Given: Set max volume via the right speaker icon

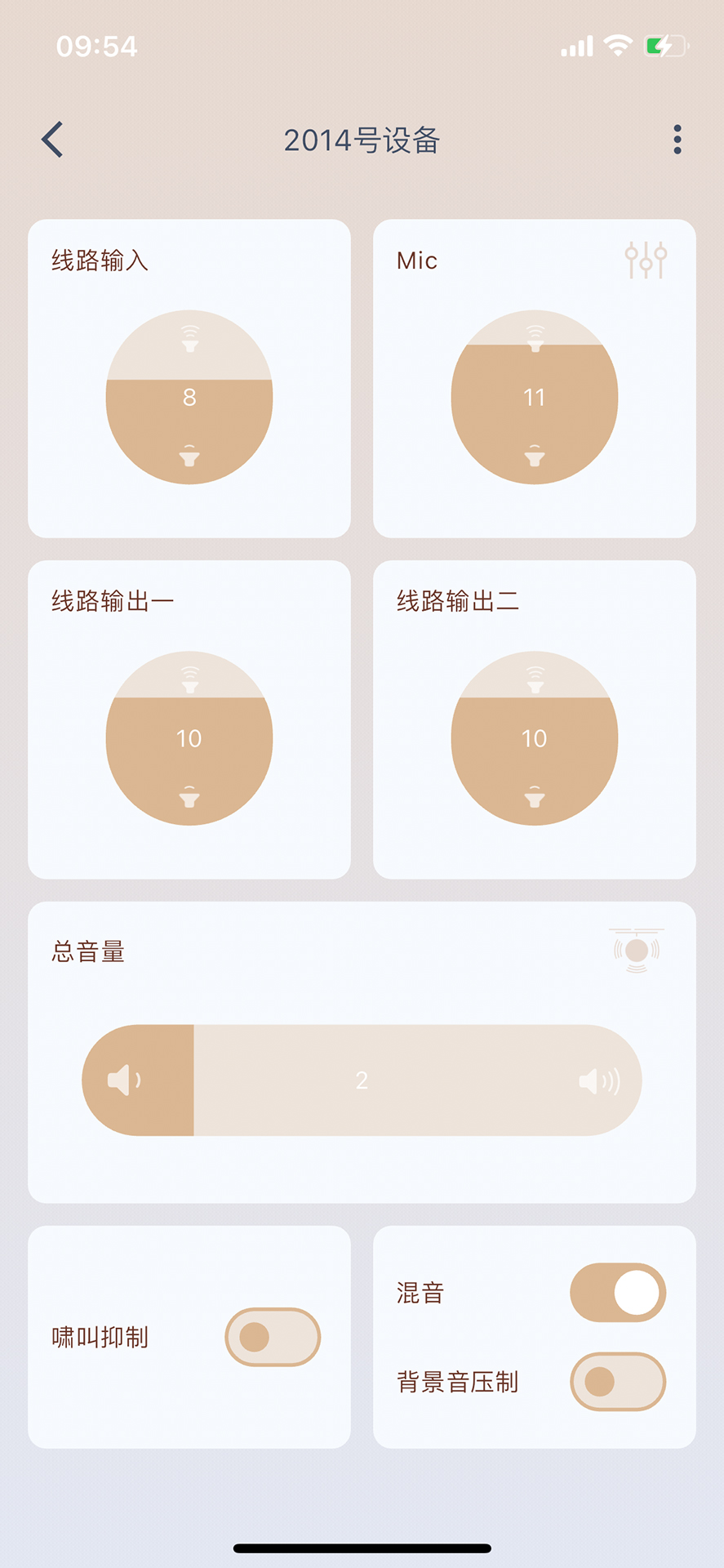Looking at the screenshot, I should (x=595, y=1080).
